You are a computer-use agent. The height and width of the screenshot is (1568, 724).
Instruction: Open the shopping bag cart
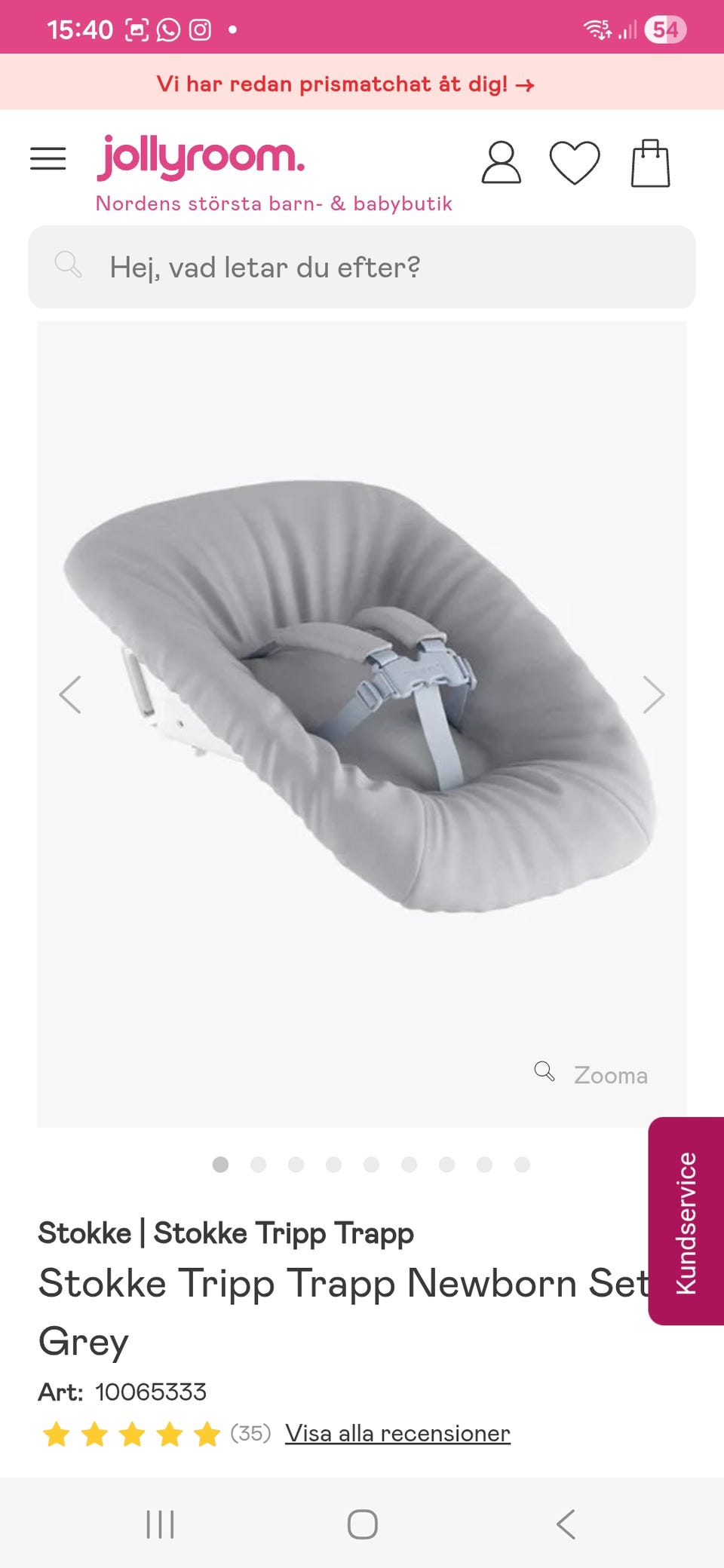(650, 163)
